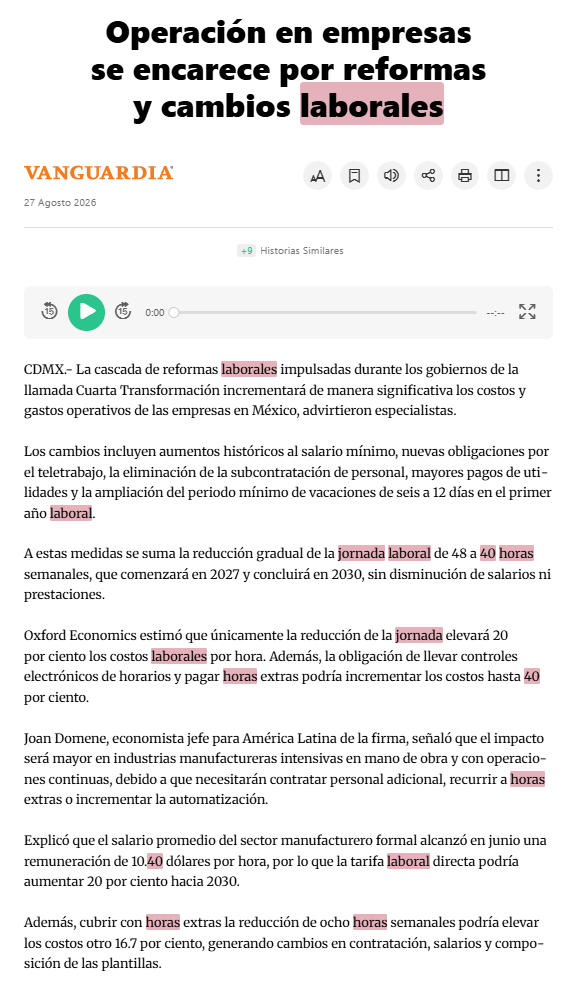Open the page view layout icon
This screenshot has height=991, width=582.
(502, 176)
